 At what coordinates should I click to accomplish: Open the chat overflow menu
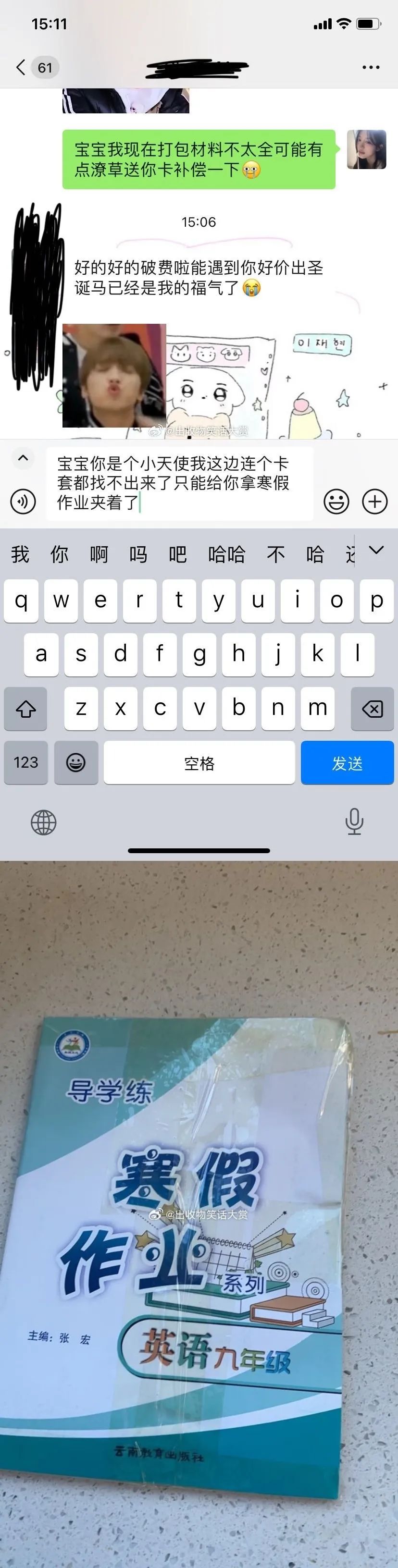(371, 67)
